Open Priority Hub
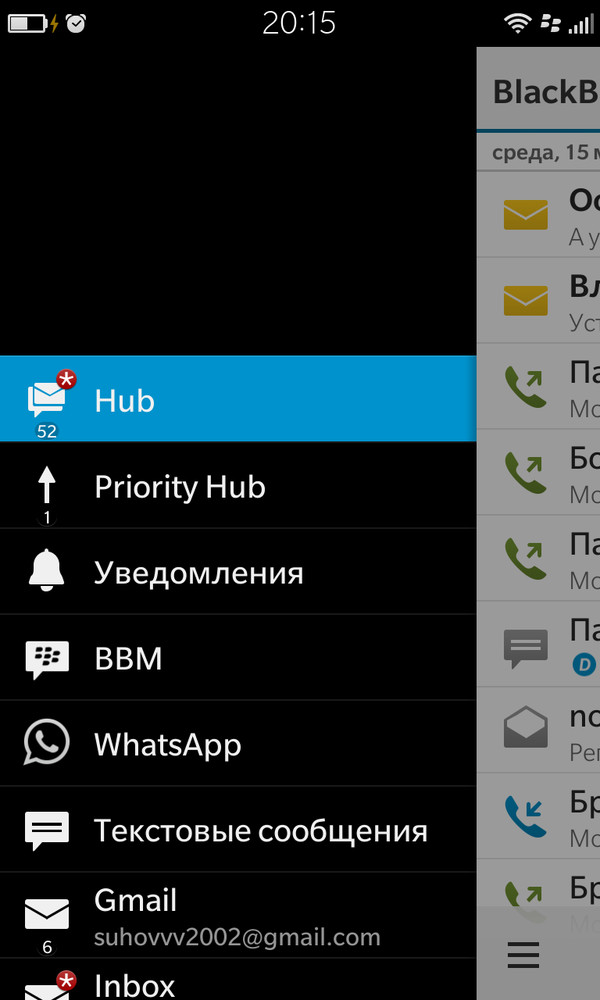The width and height of the screenshot is (600, 1000). (x=237, y=487)
